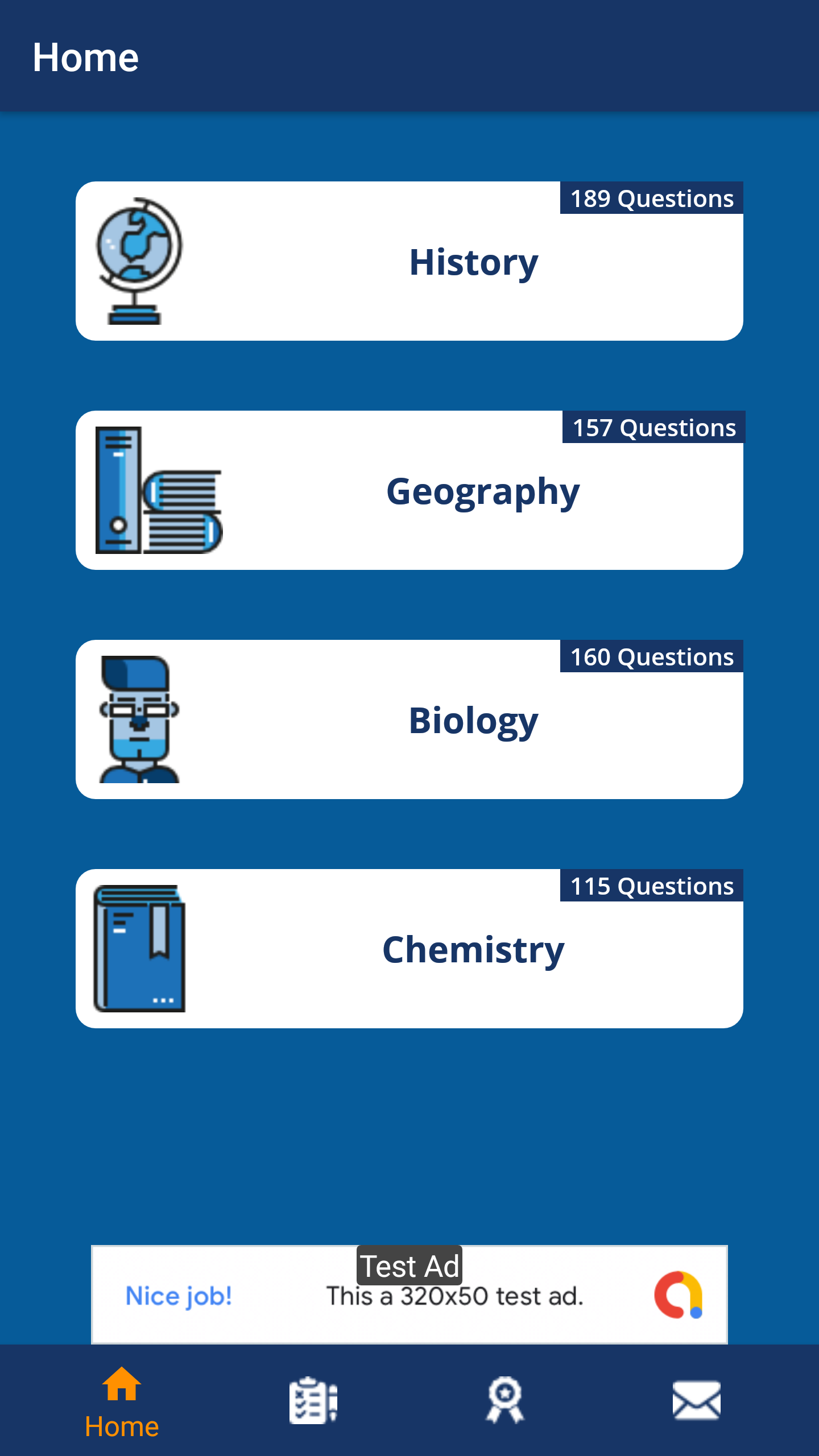Screen dimensions: 819x1456
Task: Go to the Home tab
Action: pos(122,1401)
